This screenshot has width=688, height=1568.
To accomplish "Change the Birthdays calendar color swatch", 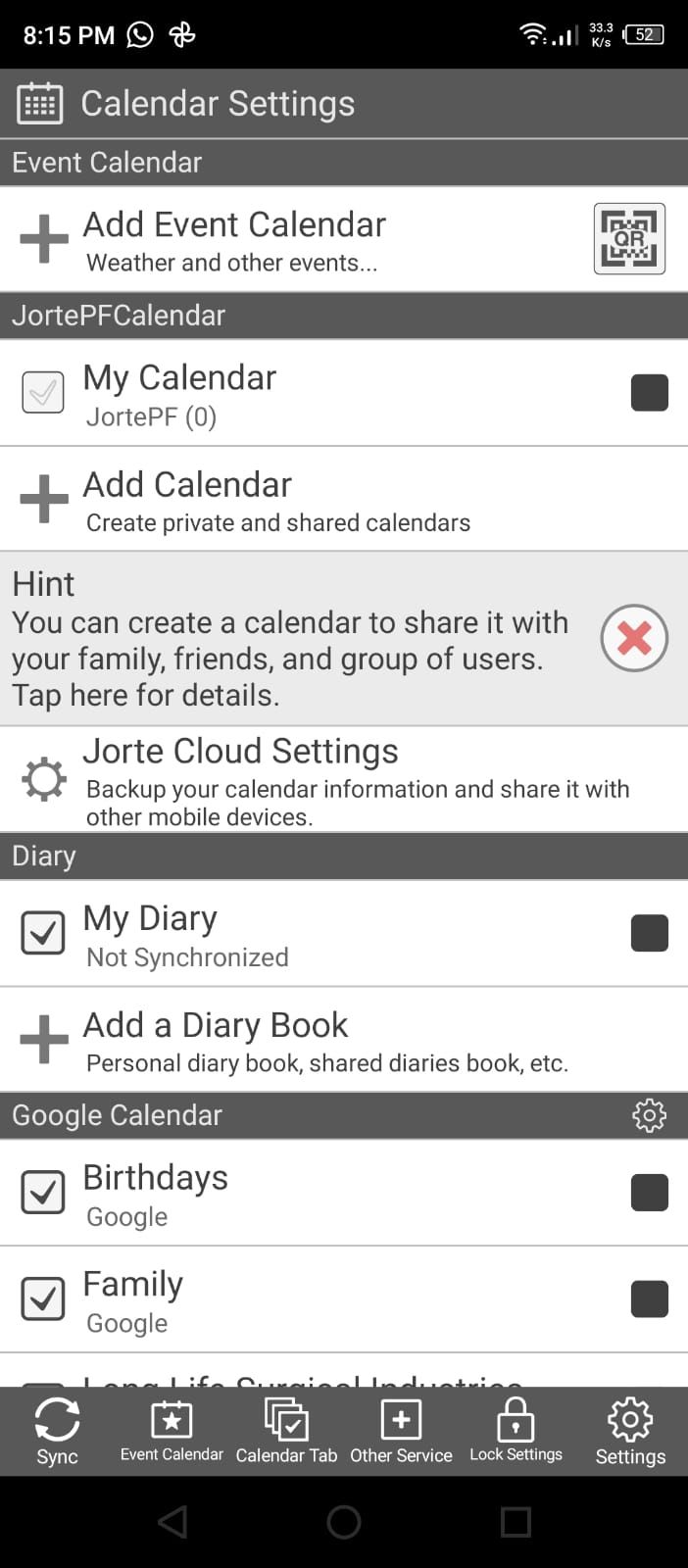I will tap(650, 1193).
